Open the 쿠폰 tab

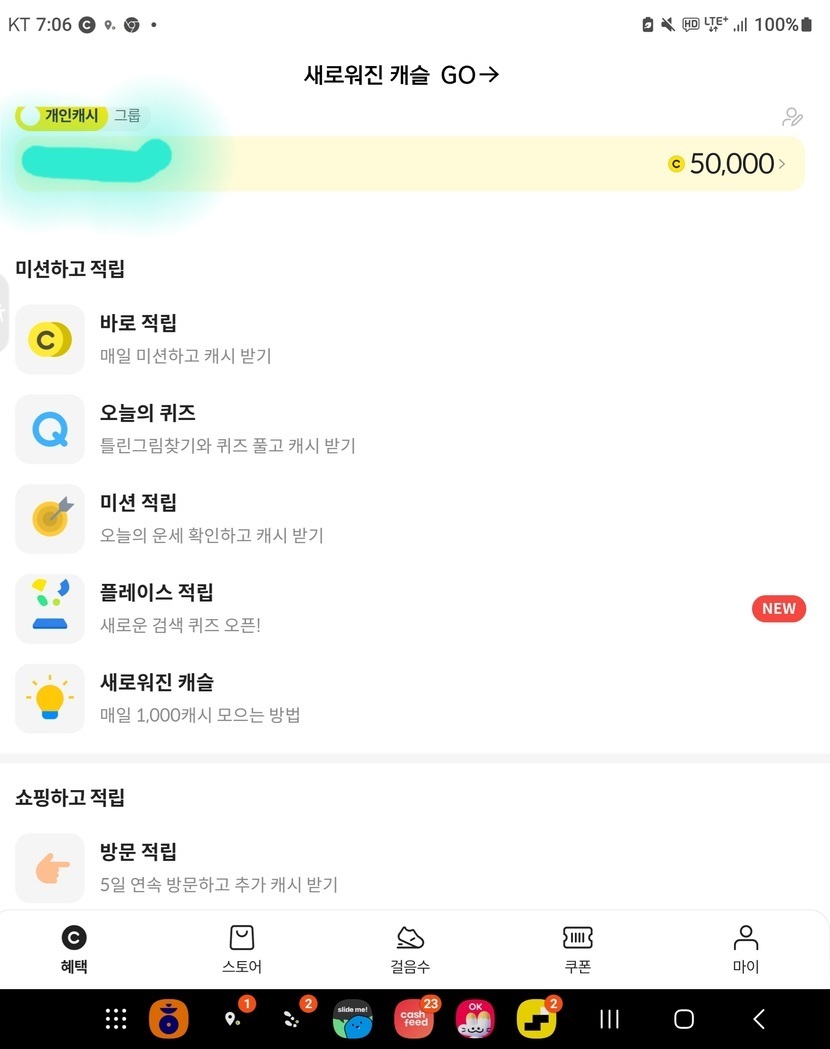(578, 949)
